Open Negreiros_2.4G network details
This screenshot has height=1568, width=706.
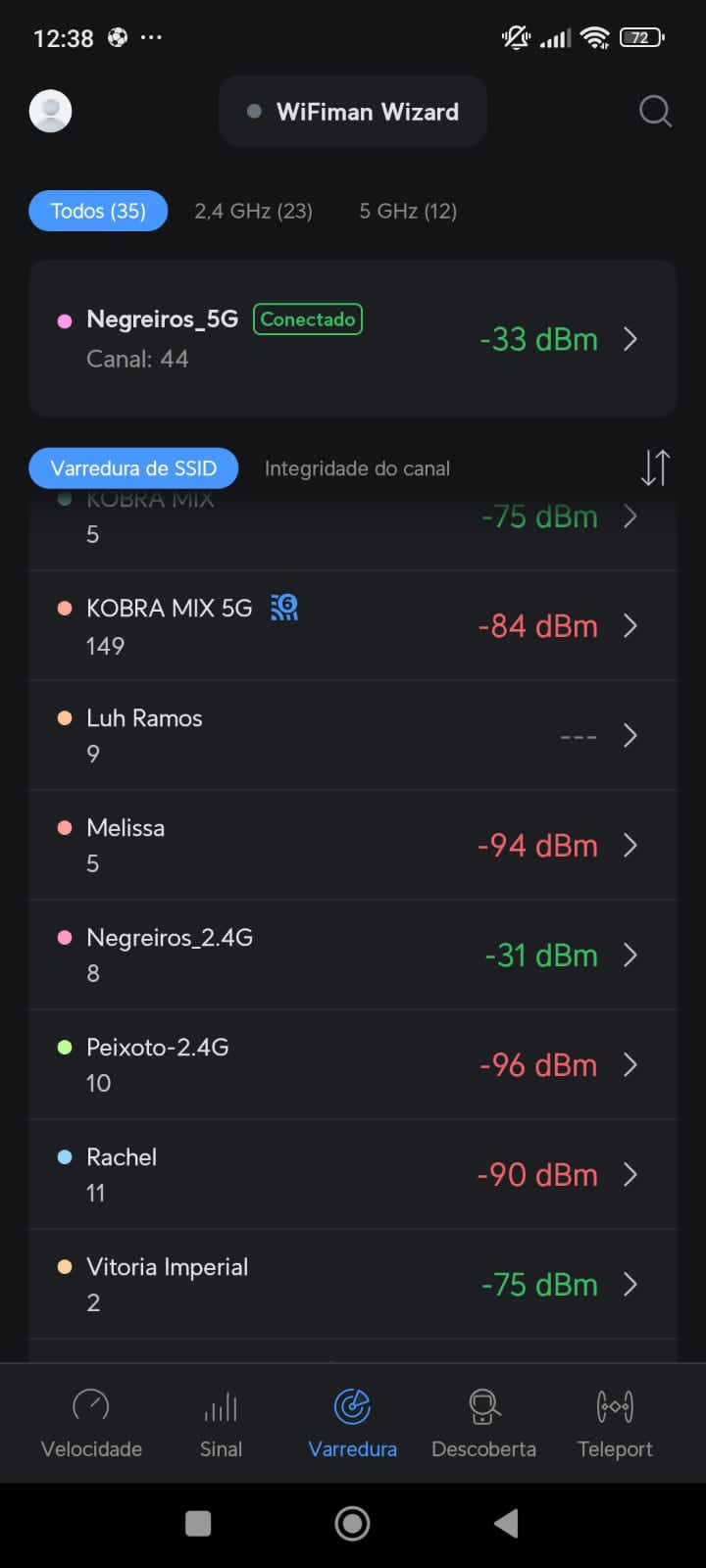pos(353,955)
